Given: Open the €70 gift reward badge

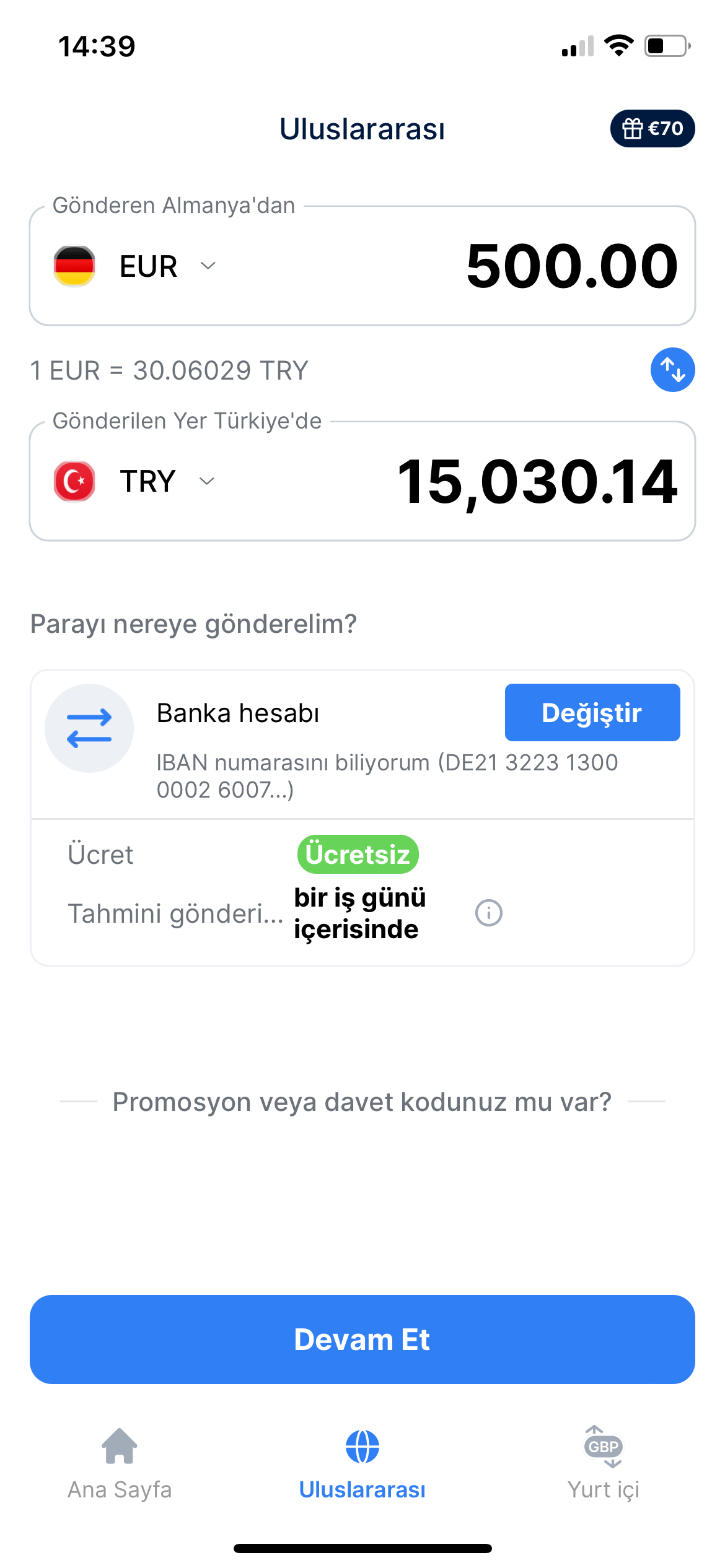Looking at the screenshot, I should tap(652, 129).
